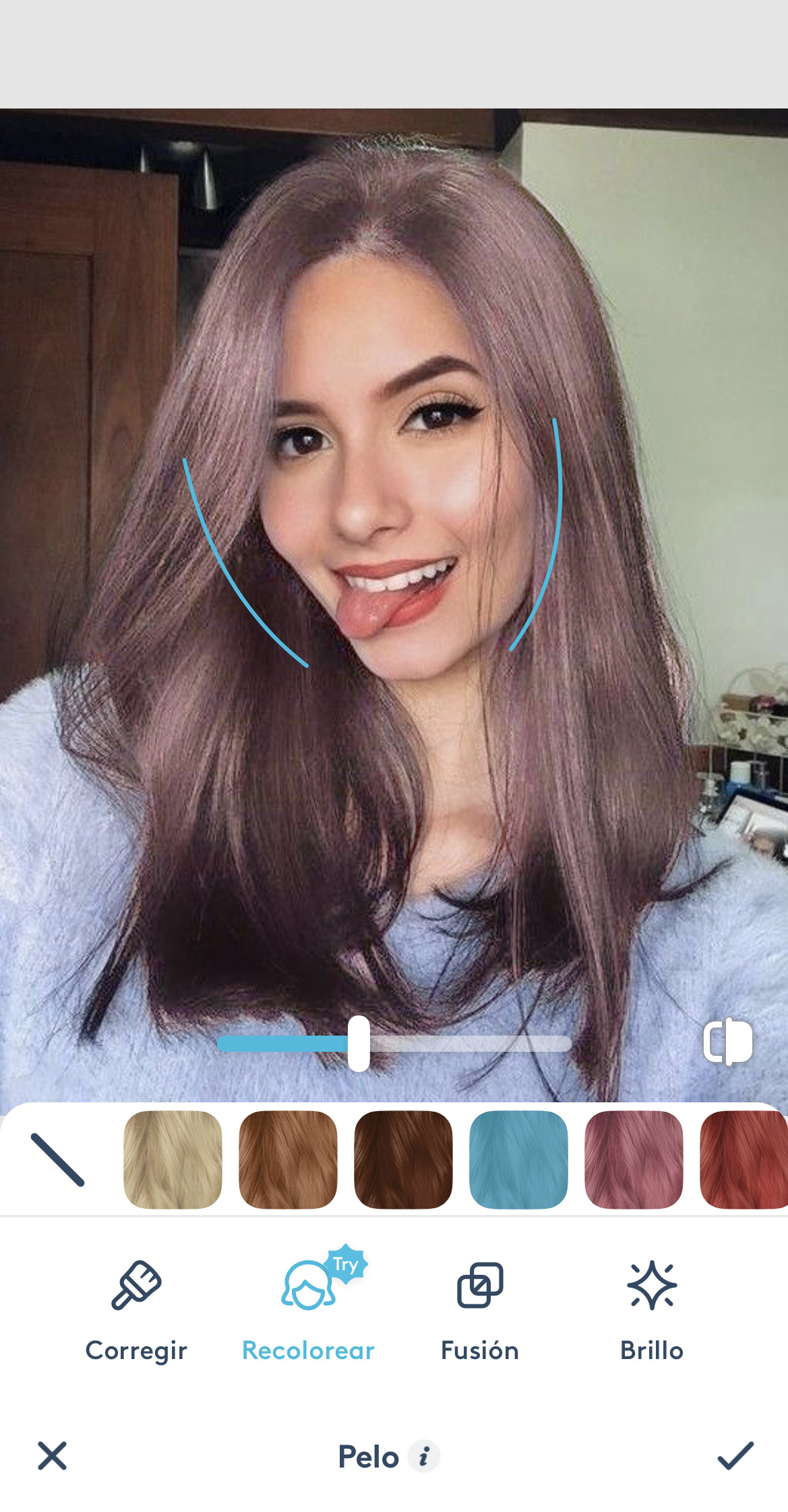Cancel hair edits with the X
Screen dimensions: 788x1512
click(x=53, y=1455)
